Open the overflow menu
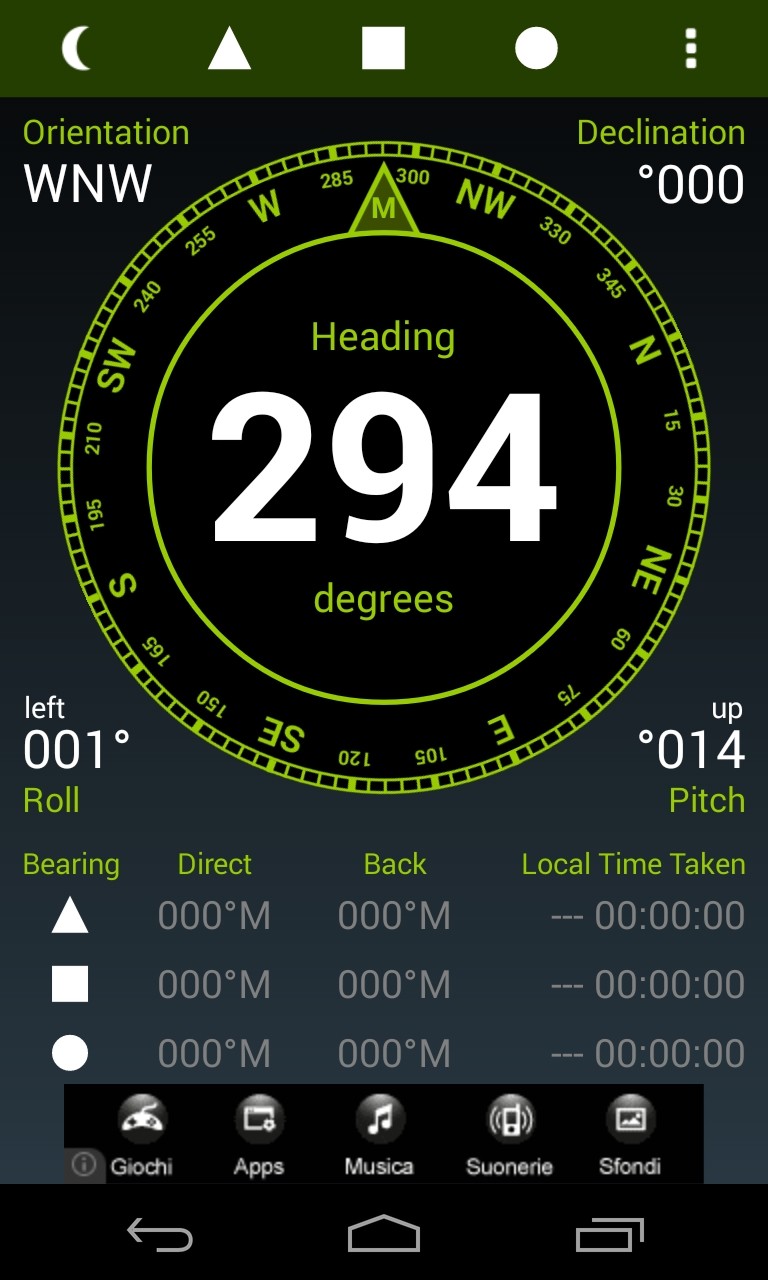Viewport: 768px width, 1280px height. click(x=690, y=48)
